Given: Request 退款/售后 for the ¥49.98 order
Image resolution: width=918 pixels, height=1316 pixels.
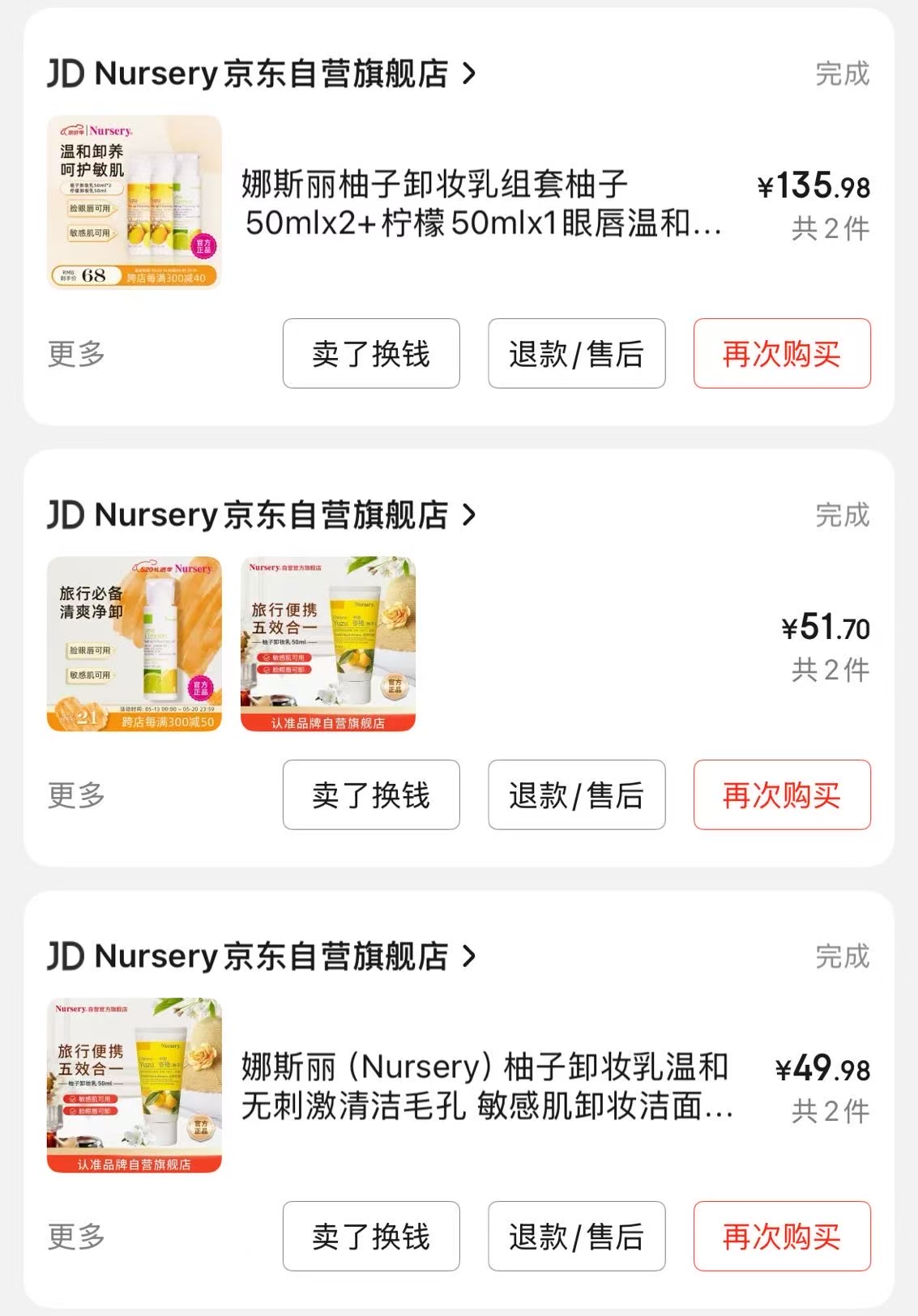Looking at the screenshot, I should point(576,1237).
